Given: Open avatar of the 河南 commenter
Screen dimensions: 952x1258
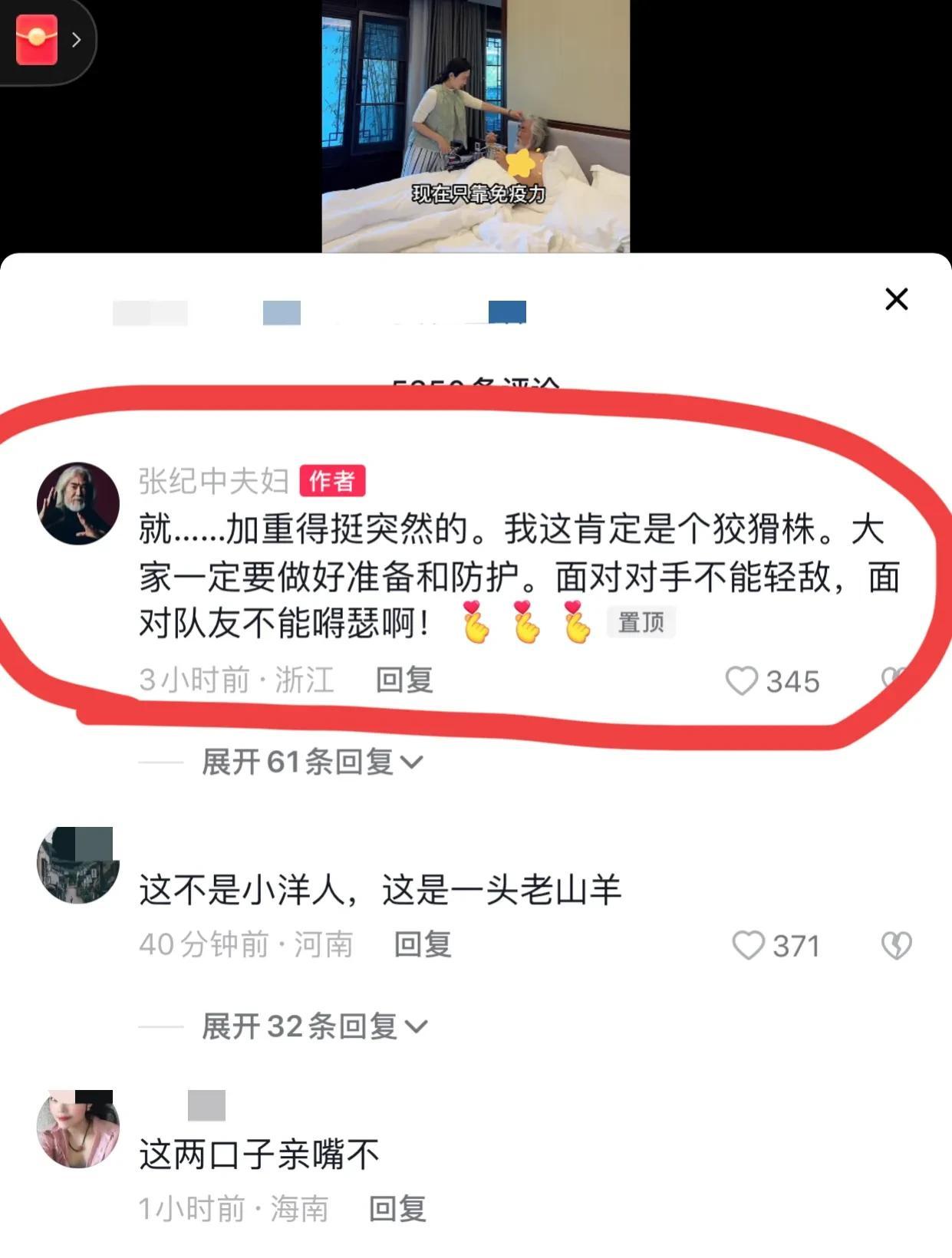Looking at the screenshot, I should tap(78, 865).
